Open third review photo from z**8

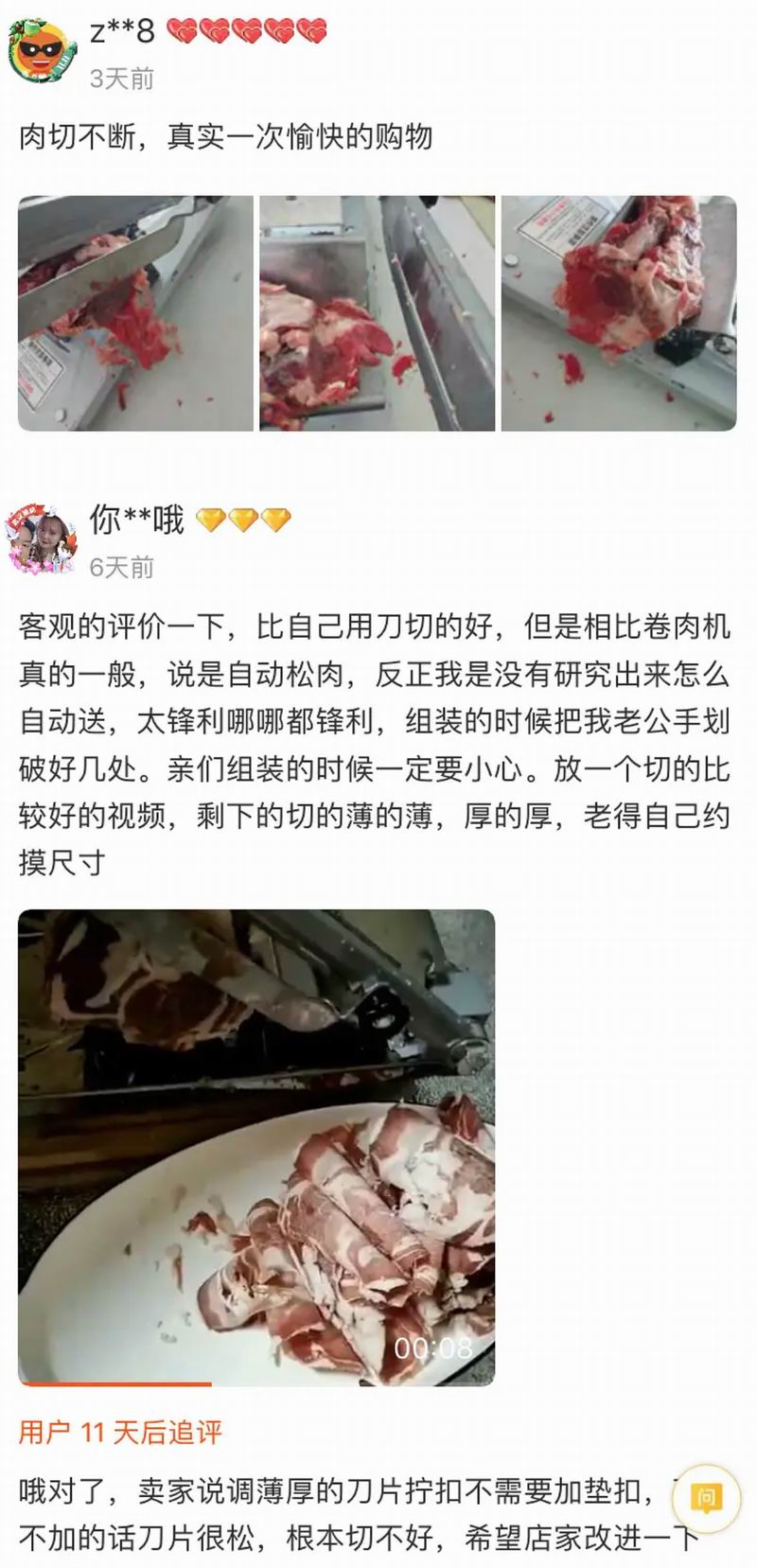click(x=619, y=313)
